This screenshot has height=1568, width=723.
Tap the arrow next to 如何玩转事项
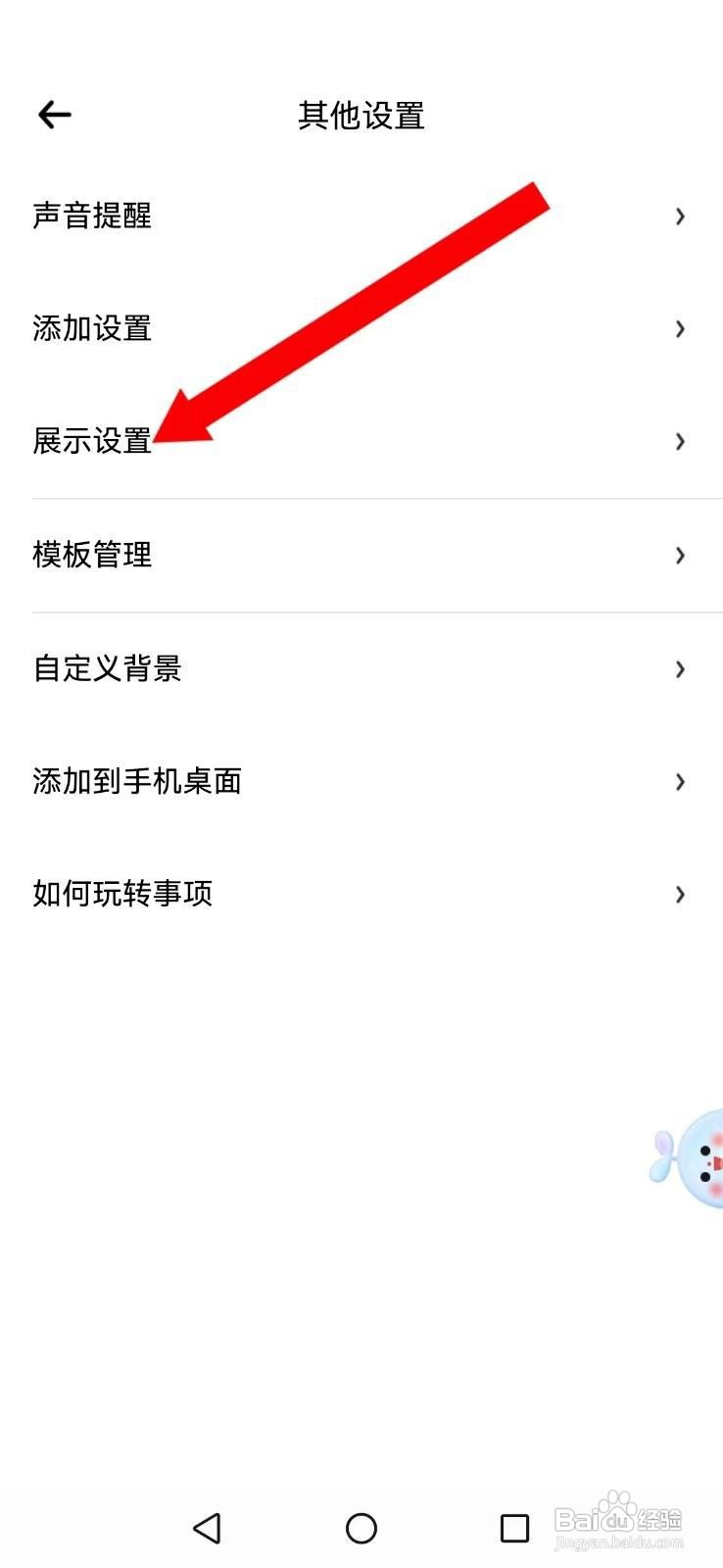(x=680, y=894)
